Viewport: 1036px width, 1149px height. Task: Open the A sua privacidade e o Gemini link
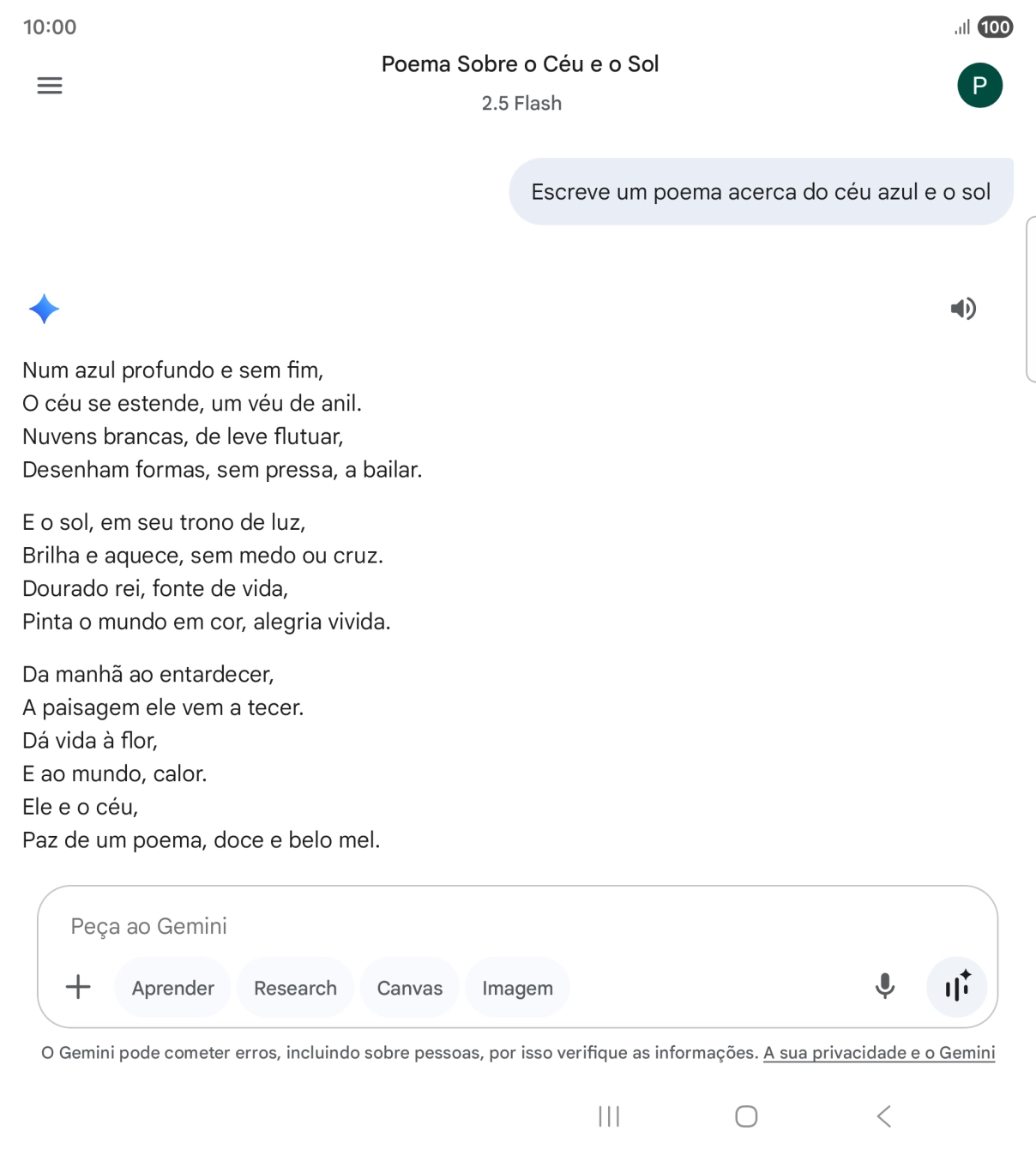click(878, 1051)
